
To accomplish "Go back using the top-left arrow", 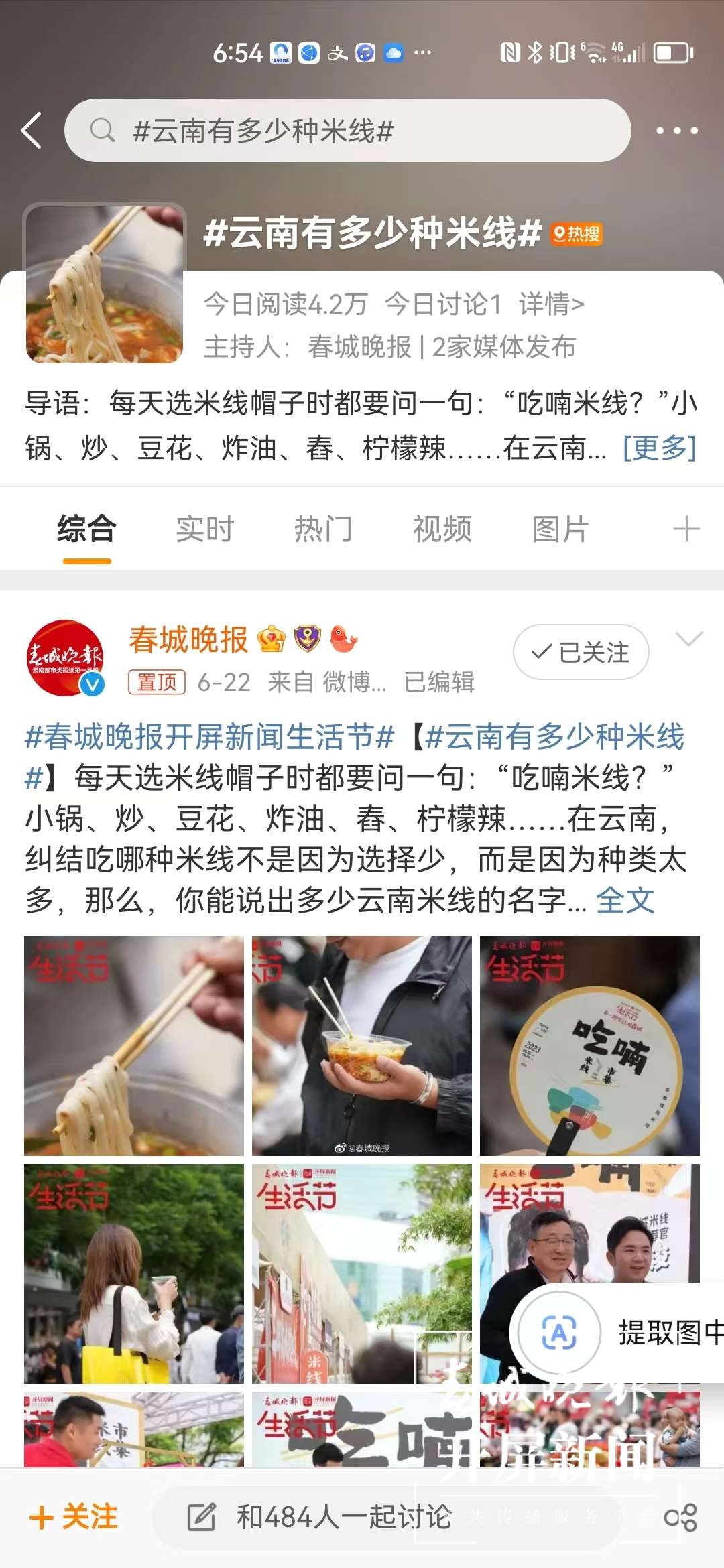I will 32,130.
